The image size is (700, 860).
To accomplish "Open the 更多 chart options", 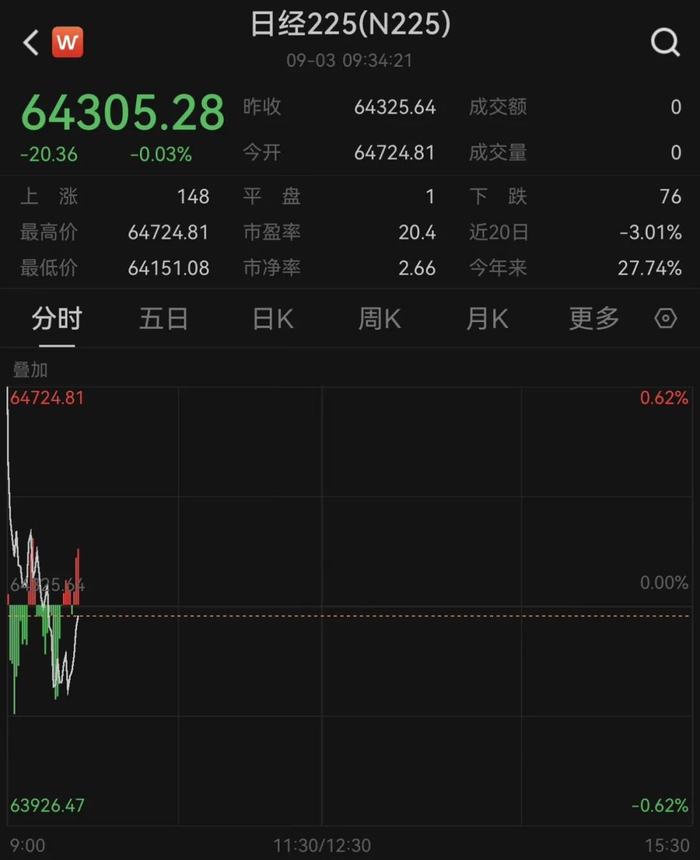I will coord(594,319).
